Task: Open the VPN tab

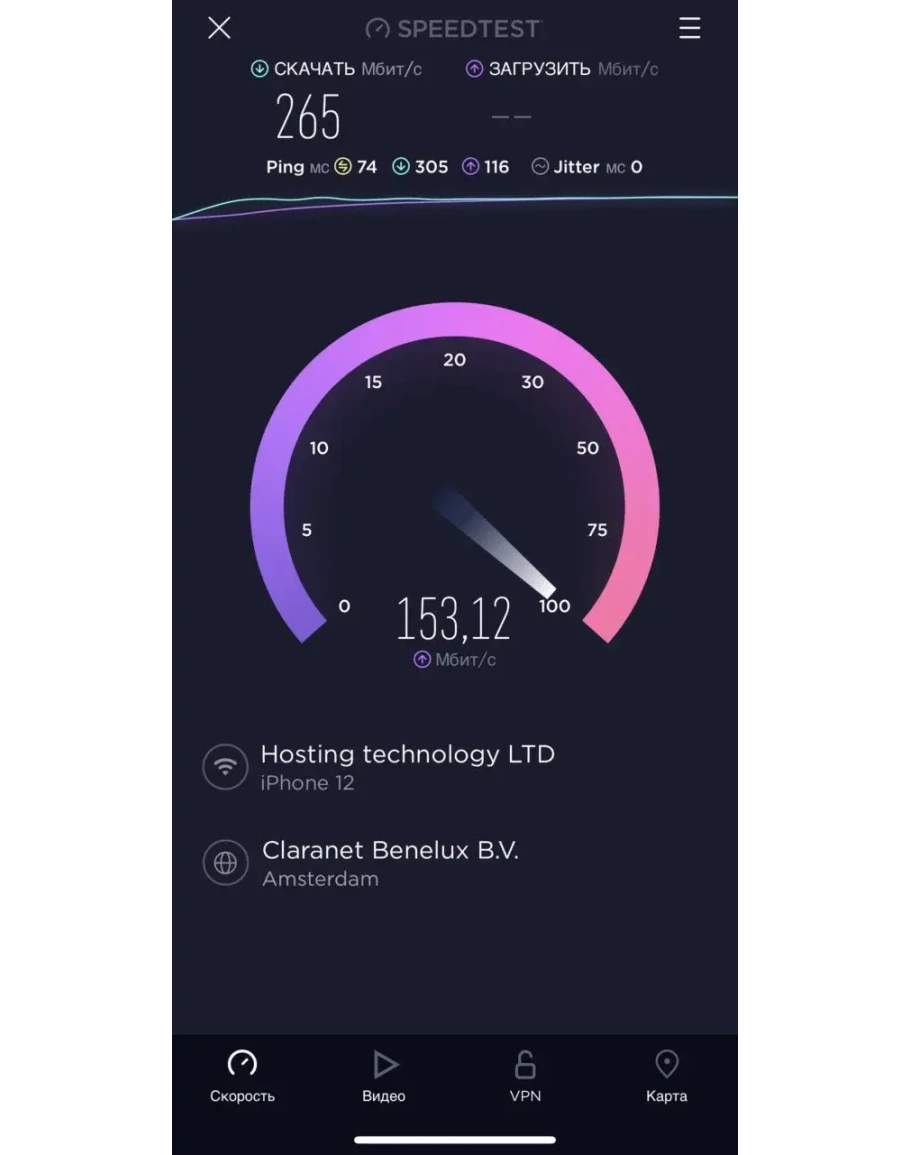Action: coord(525,1076)
